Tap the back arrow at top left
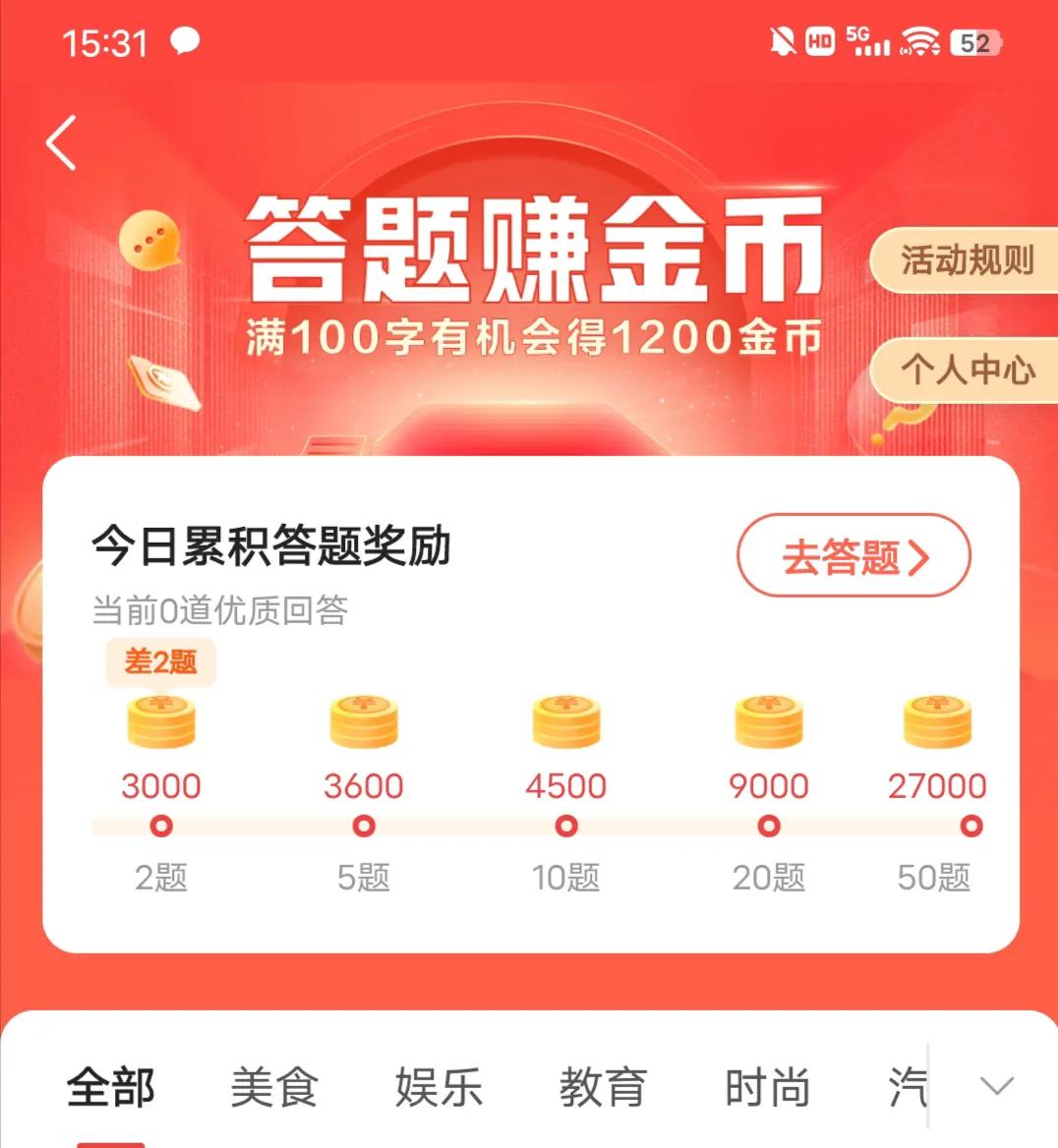The width and height of the screenshot is (1058, 1148). (x=61, y=141)
